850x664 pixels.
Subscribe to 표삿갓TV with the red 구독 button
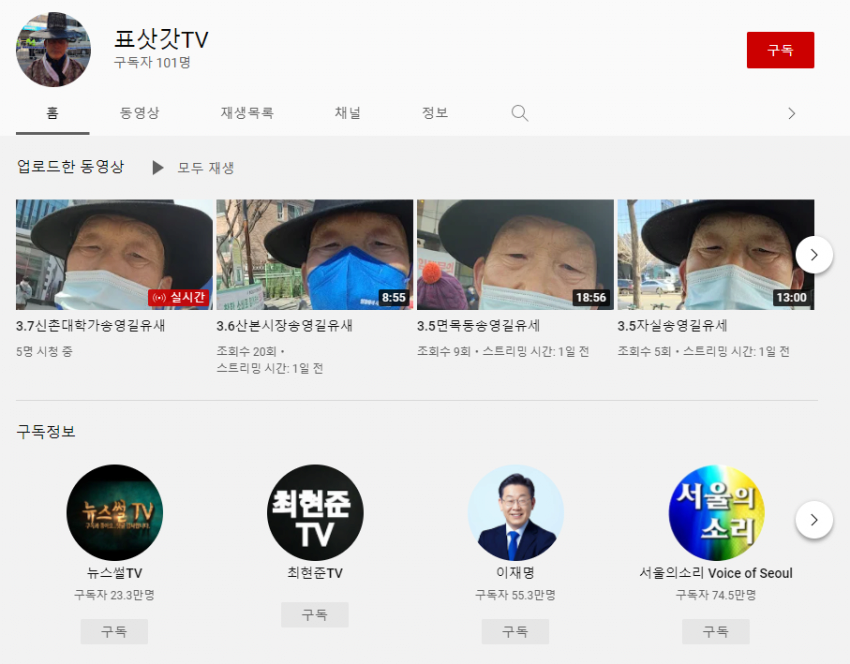coord(780,50)
